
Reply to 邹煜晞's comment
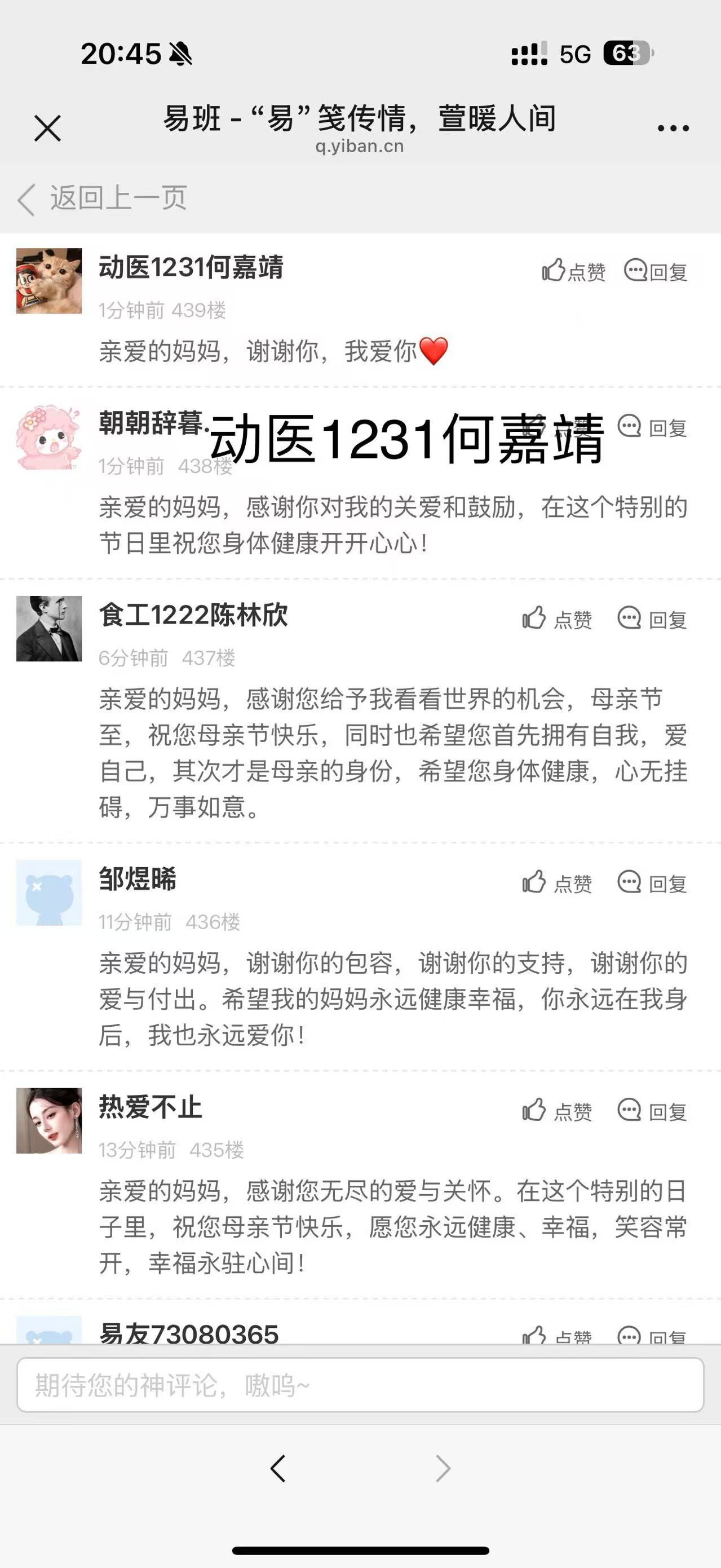click(x=652, y=883)
